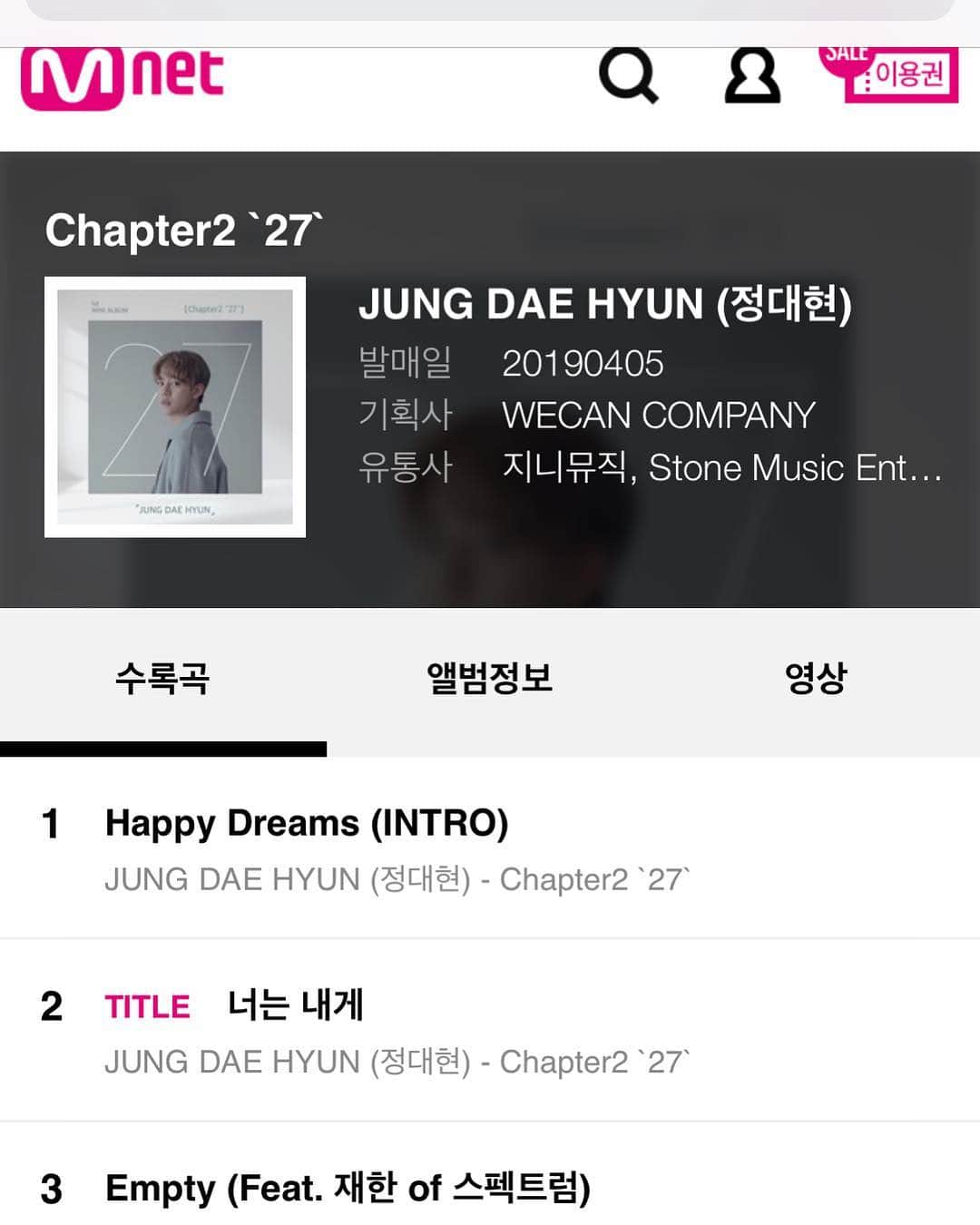Switch to the 앨범정보 tab
Image resolution: width=980 pixels, height=1225 pixels.
tap(489, 679)
